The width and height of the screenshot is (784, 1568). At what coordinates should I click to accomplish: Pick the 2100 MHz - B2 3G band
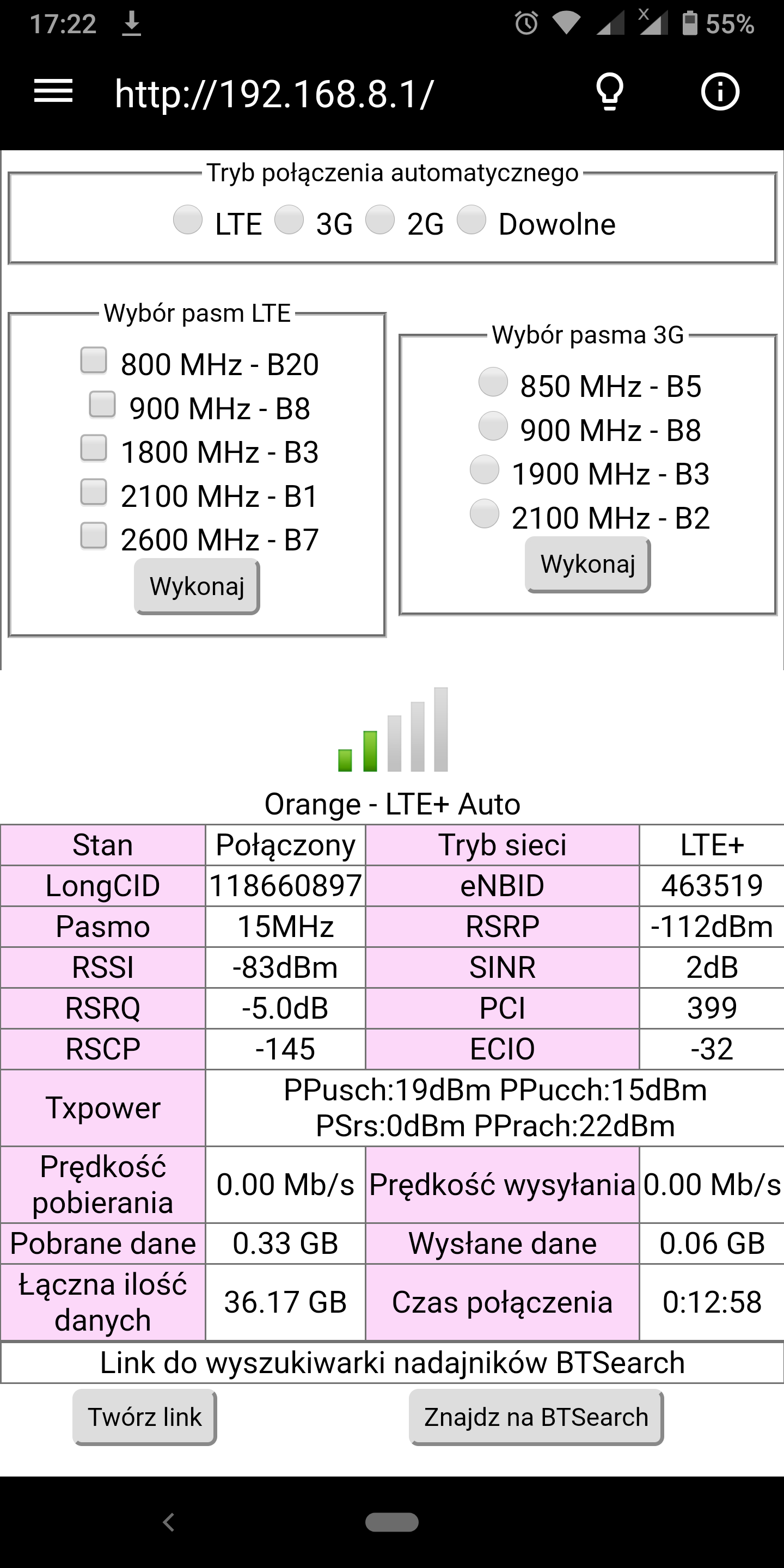click(485, 514)
